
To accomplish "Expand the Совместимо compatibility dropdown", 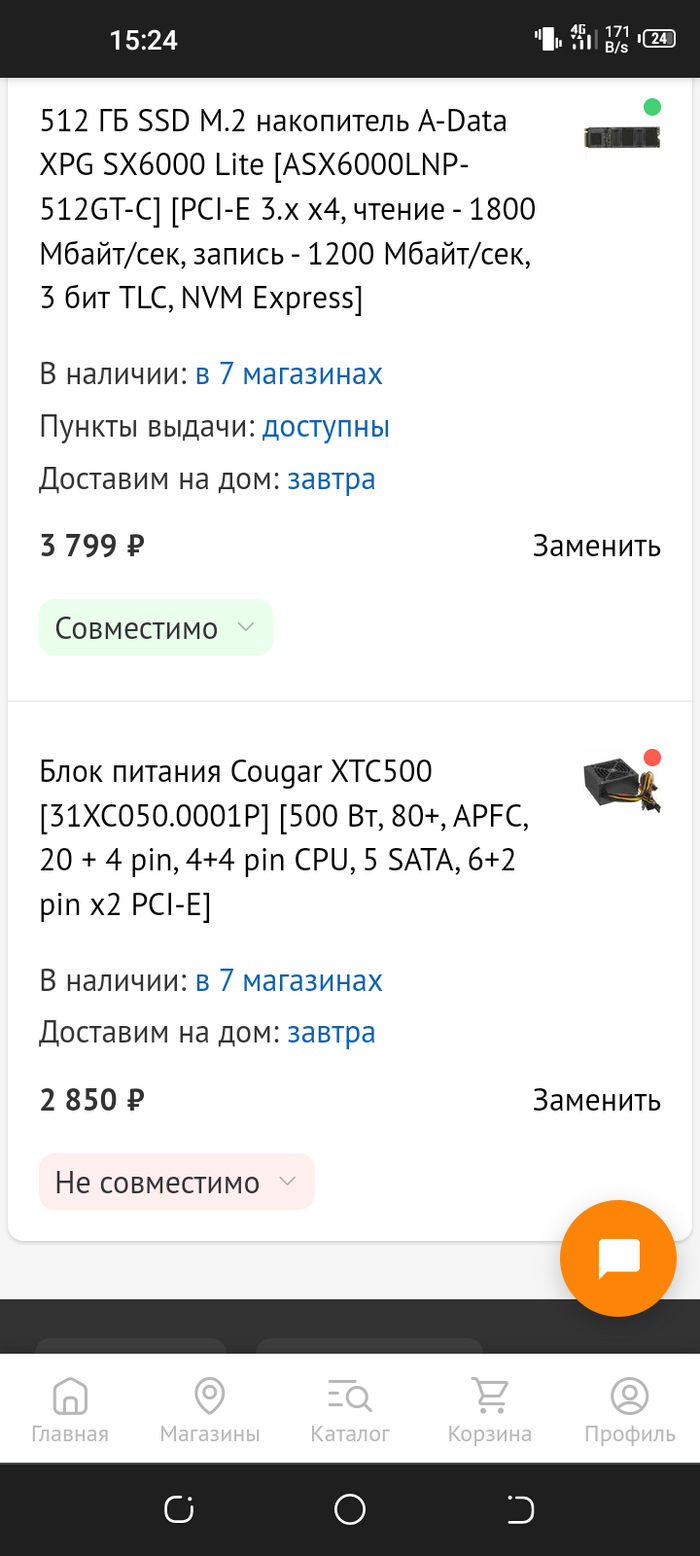I will [x=155, y=628].
